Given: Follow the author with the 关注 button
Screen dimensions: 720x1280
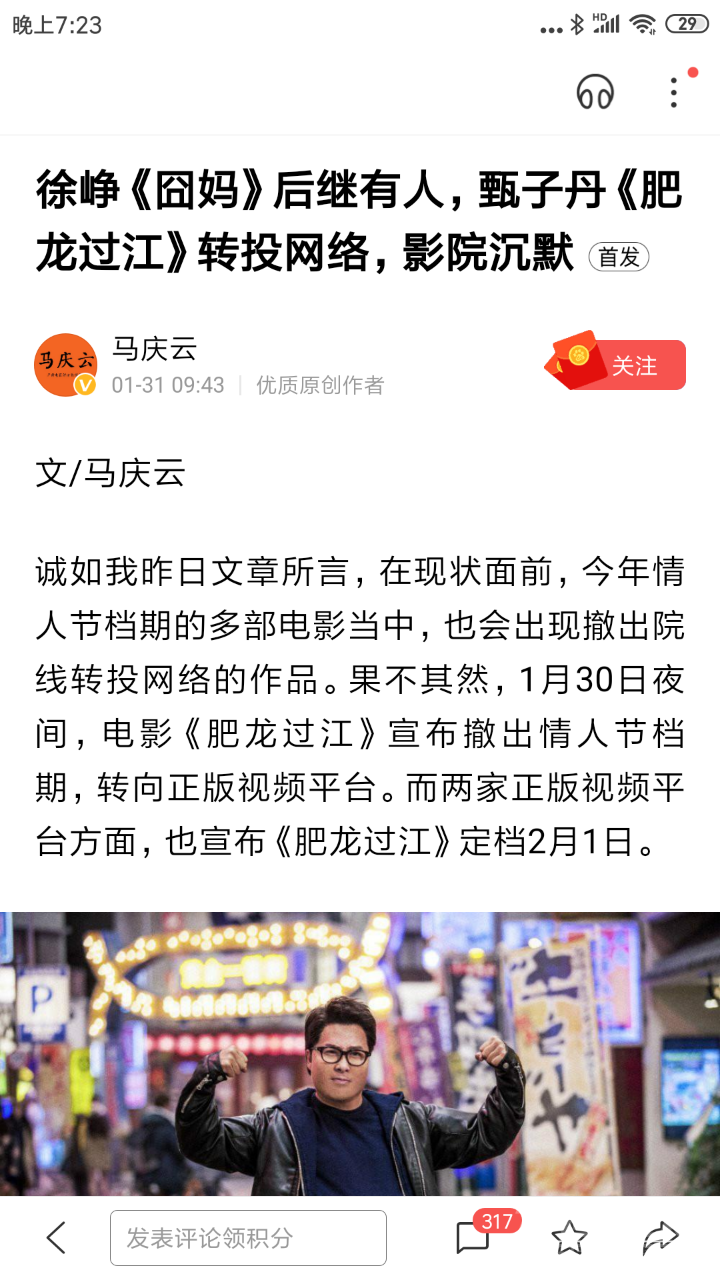Looking at the screenshot, I should coord(633,366).
